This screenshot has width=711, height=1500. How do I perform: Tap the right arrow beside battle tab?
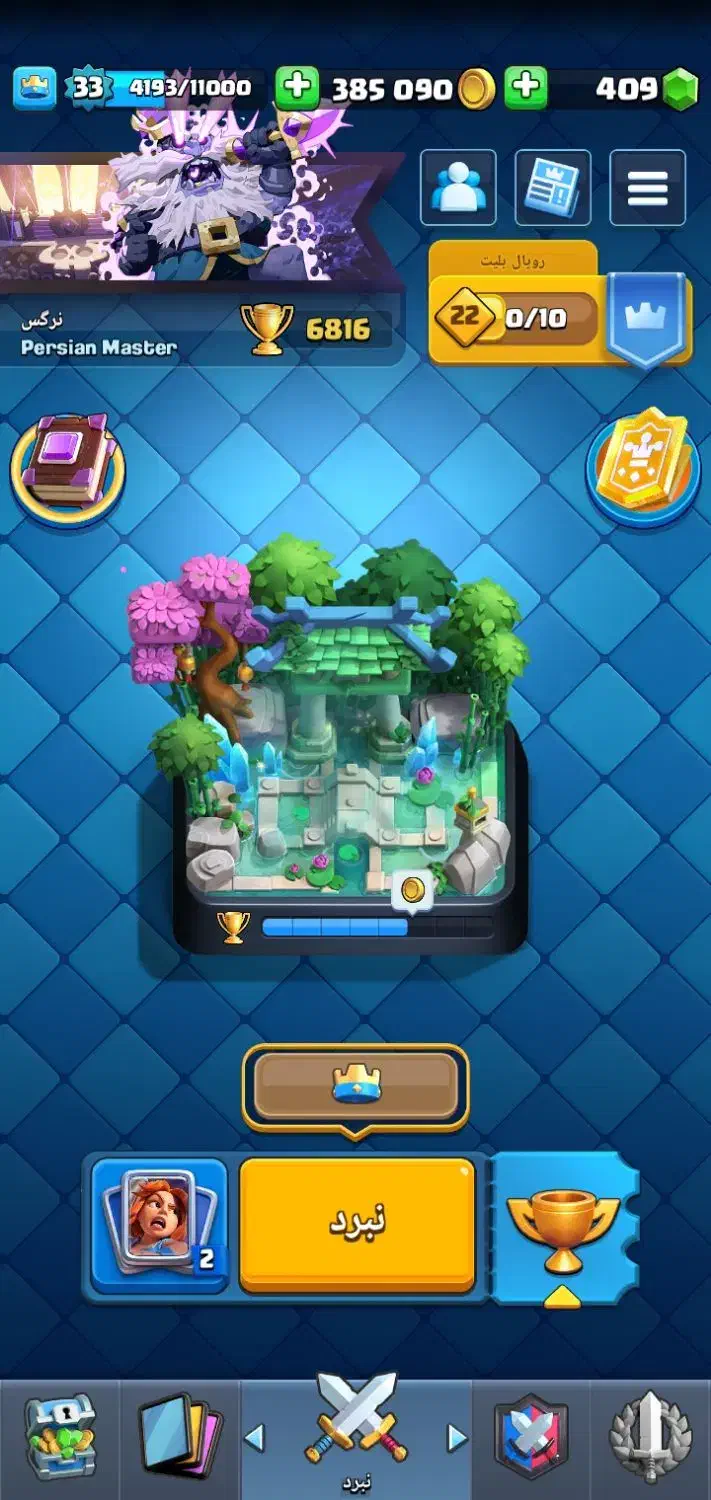457,1438
